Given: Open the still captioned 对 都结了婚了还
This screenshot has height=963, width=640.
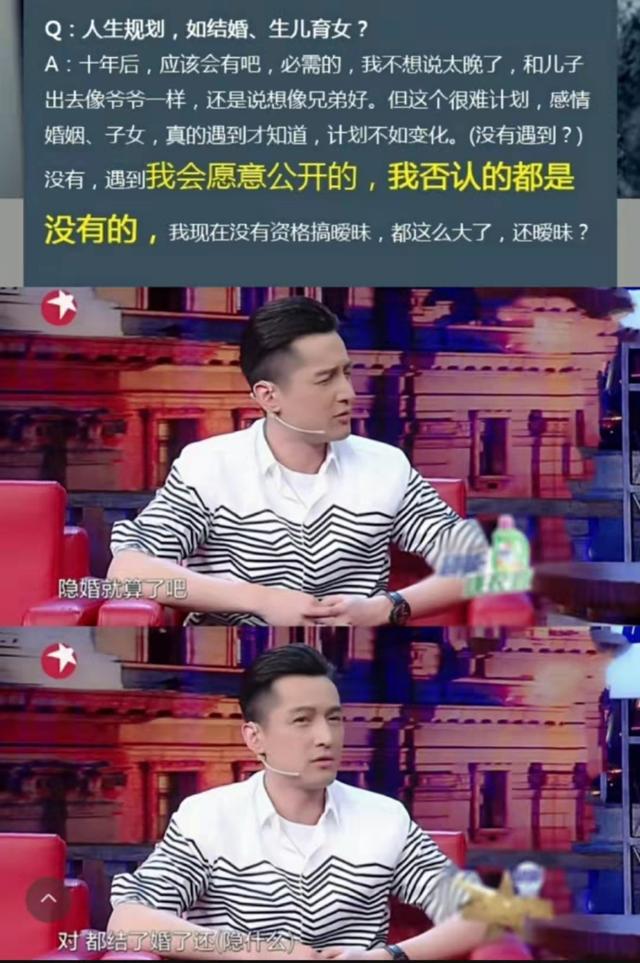Looking at the screenshot, I should (320, 795).
